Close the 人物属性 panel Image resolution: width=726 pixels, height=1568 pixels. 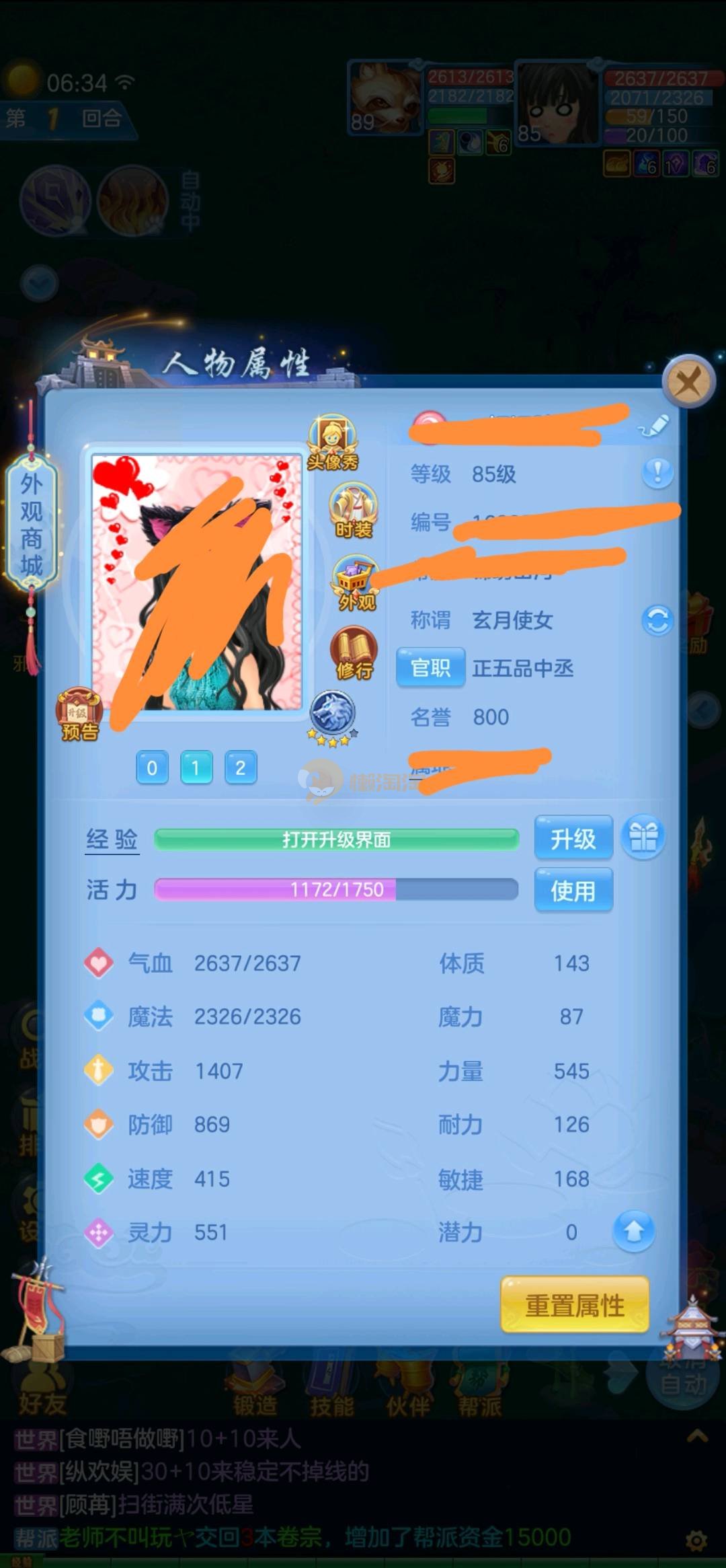pyautogui.click(x=688, y=382)
